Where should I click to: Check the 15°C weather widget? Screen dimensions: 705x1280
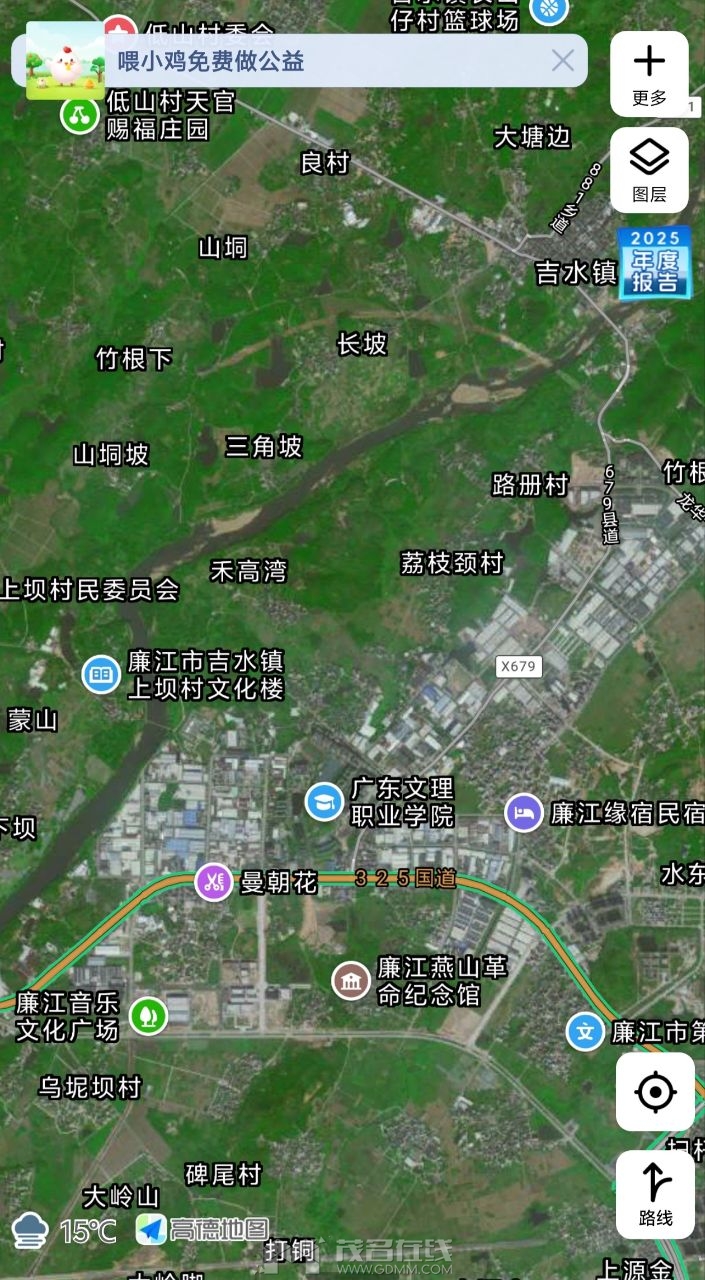click(x=65, y=1229)
